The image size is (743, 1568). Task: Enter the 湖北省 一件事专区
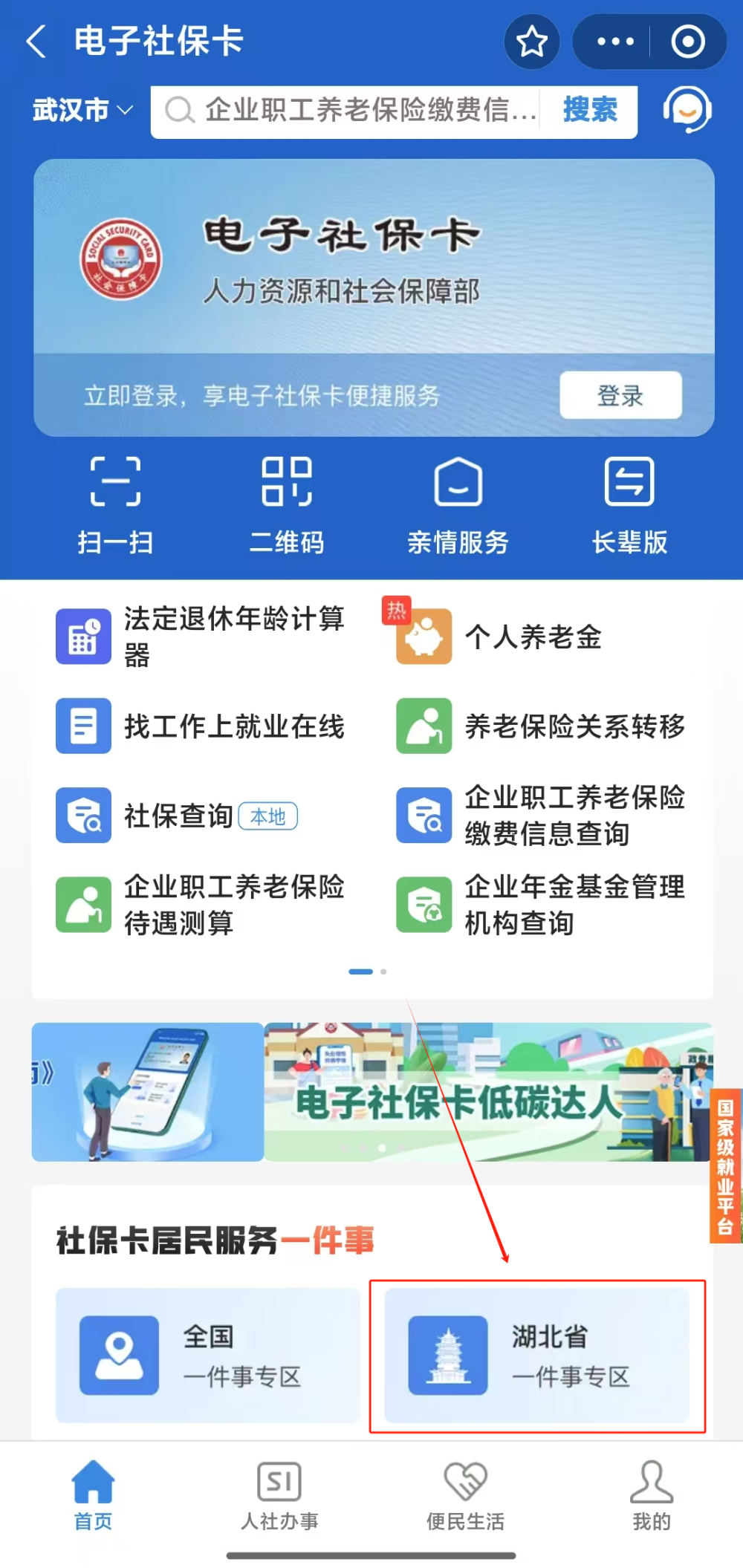538,1356
